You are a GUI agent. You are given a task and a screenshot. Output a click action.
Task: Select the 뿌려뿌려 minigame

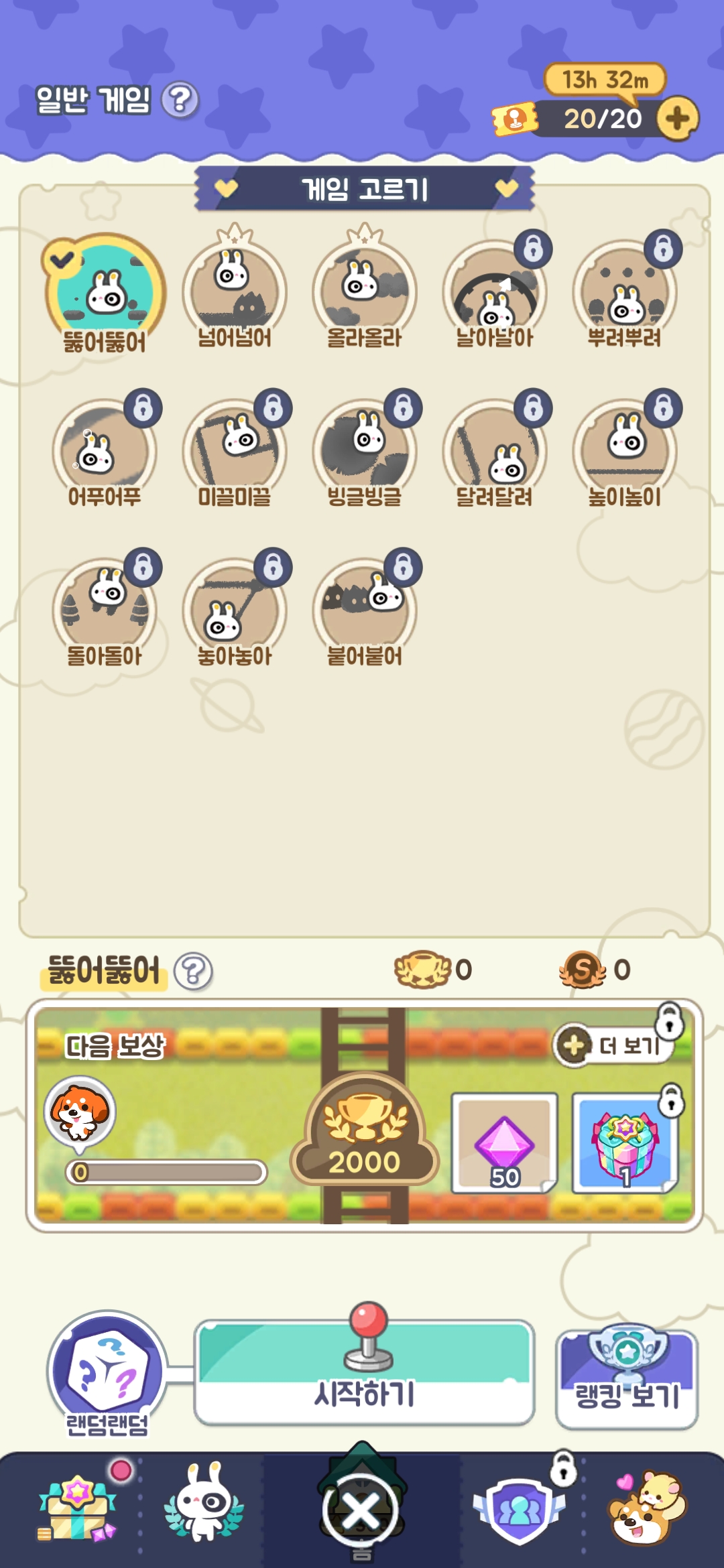(625, 291)
